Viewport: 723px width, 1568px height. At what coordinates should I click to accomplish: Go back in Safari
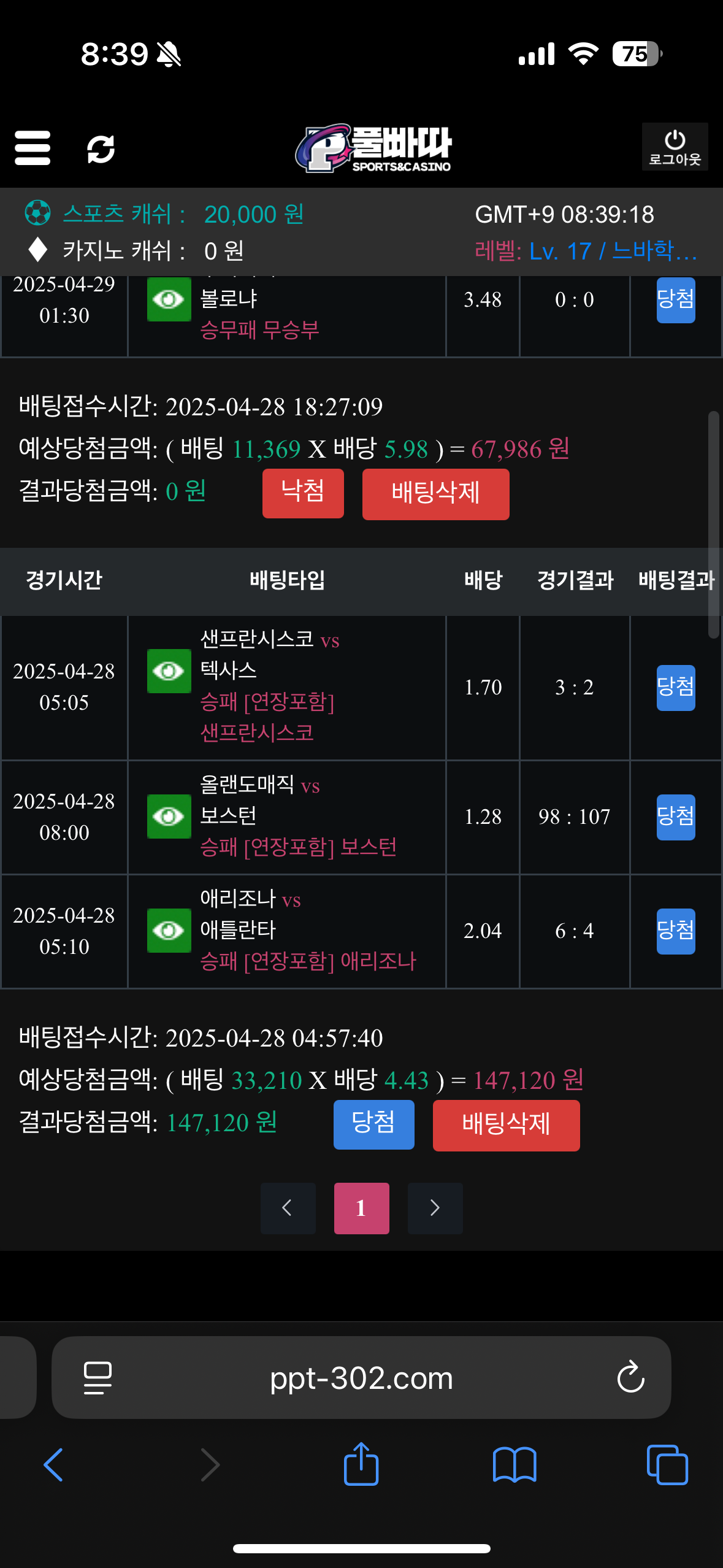click(x=54, y=1465)
